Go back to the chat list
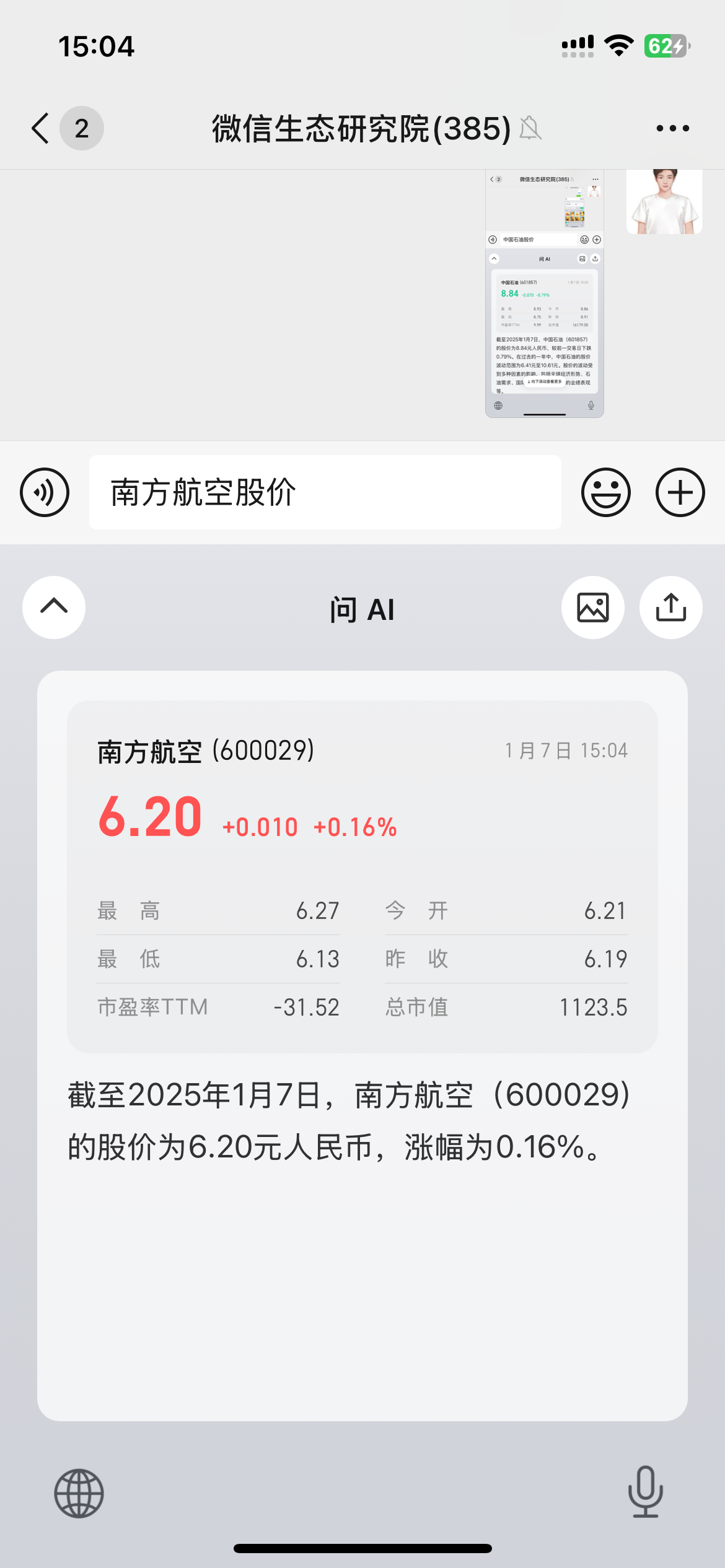 pos(41,128)
